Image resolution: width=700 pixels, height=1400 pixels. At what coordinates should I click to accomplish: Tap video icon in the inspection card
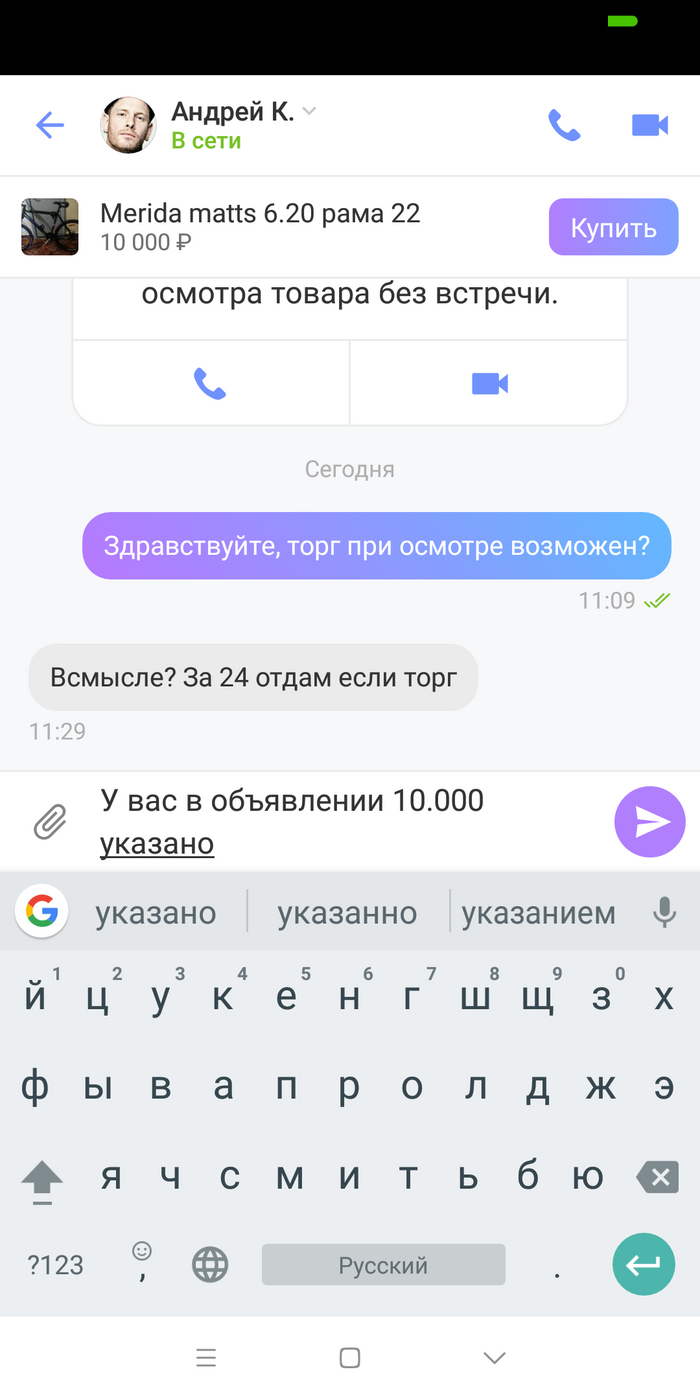pyautogui.click(x=489, y=384)
